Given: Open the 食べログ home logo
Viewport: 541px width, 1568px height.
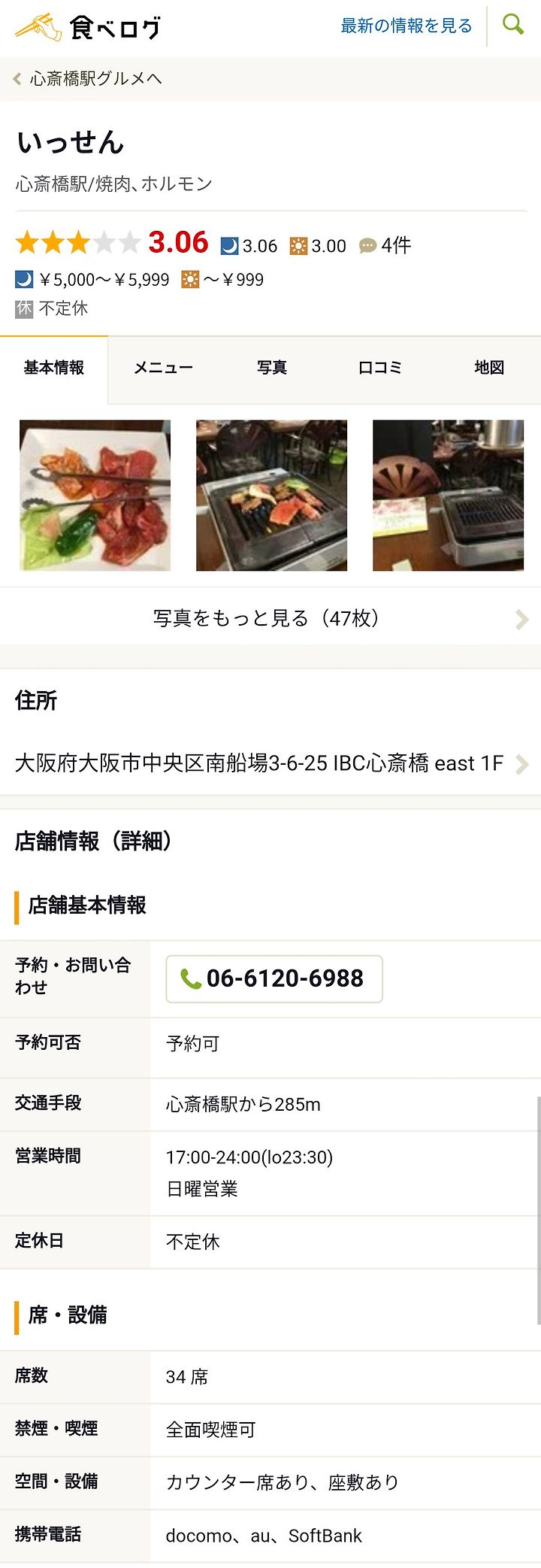Looking at the screenshot, I should click(87, 28).
